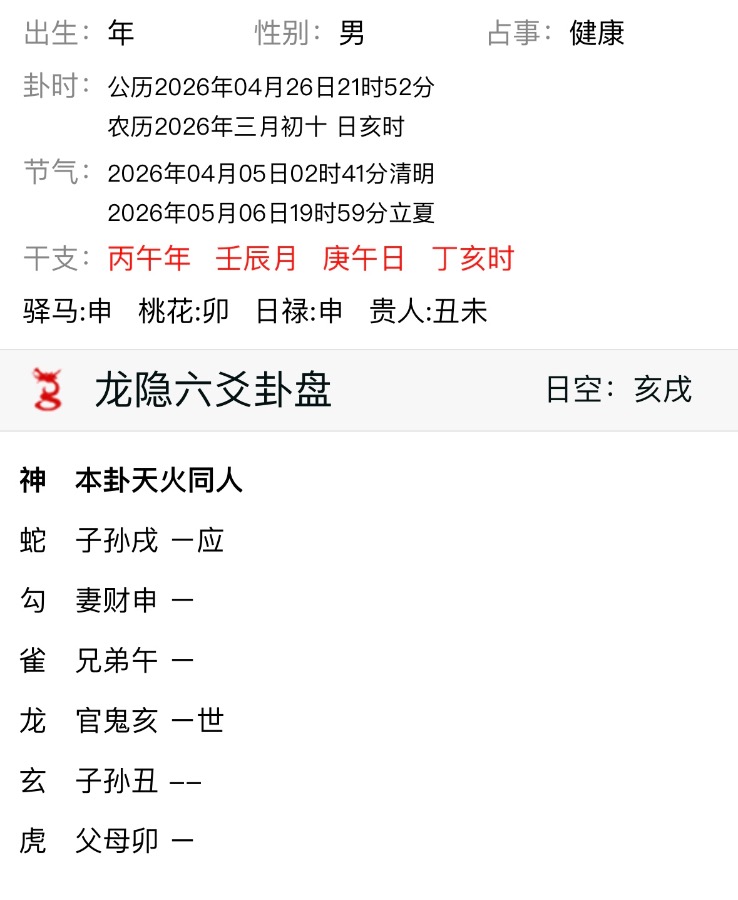Screen dimensions: 738x900
Task: Click the 神 column header
Action: click(32, 480)
